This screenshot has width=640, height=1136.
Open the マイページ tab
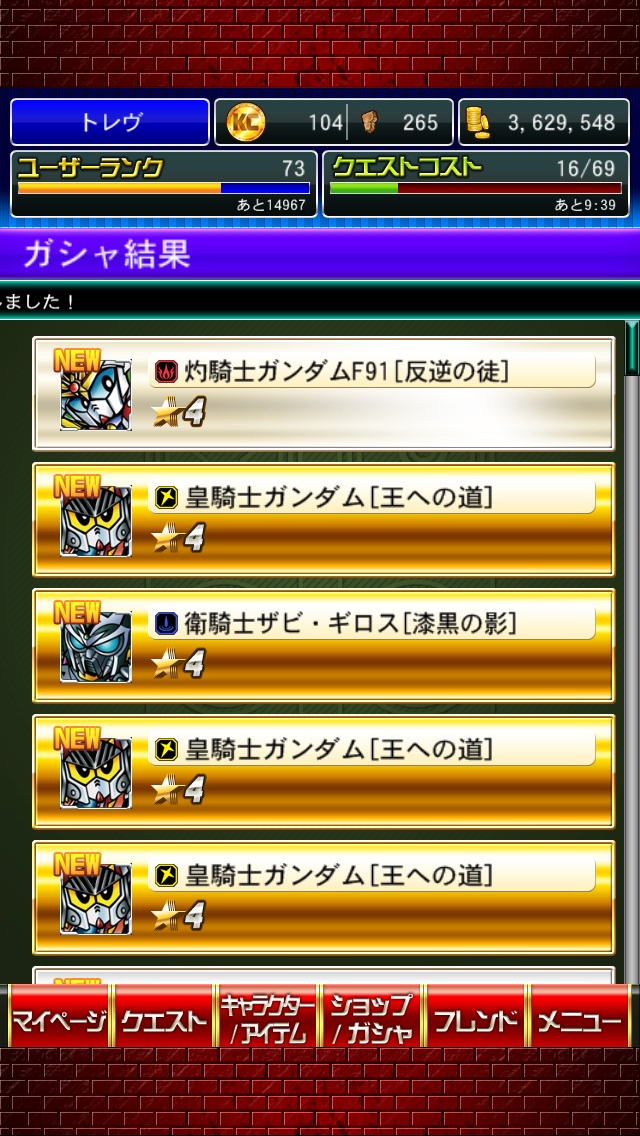[59, 1015]
